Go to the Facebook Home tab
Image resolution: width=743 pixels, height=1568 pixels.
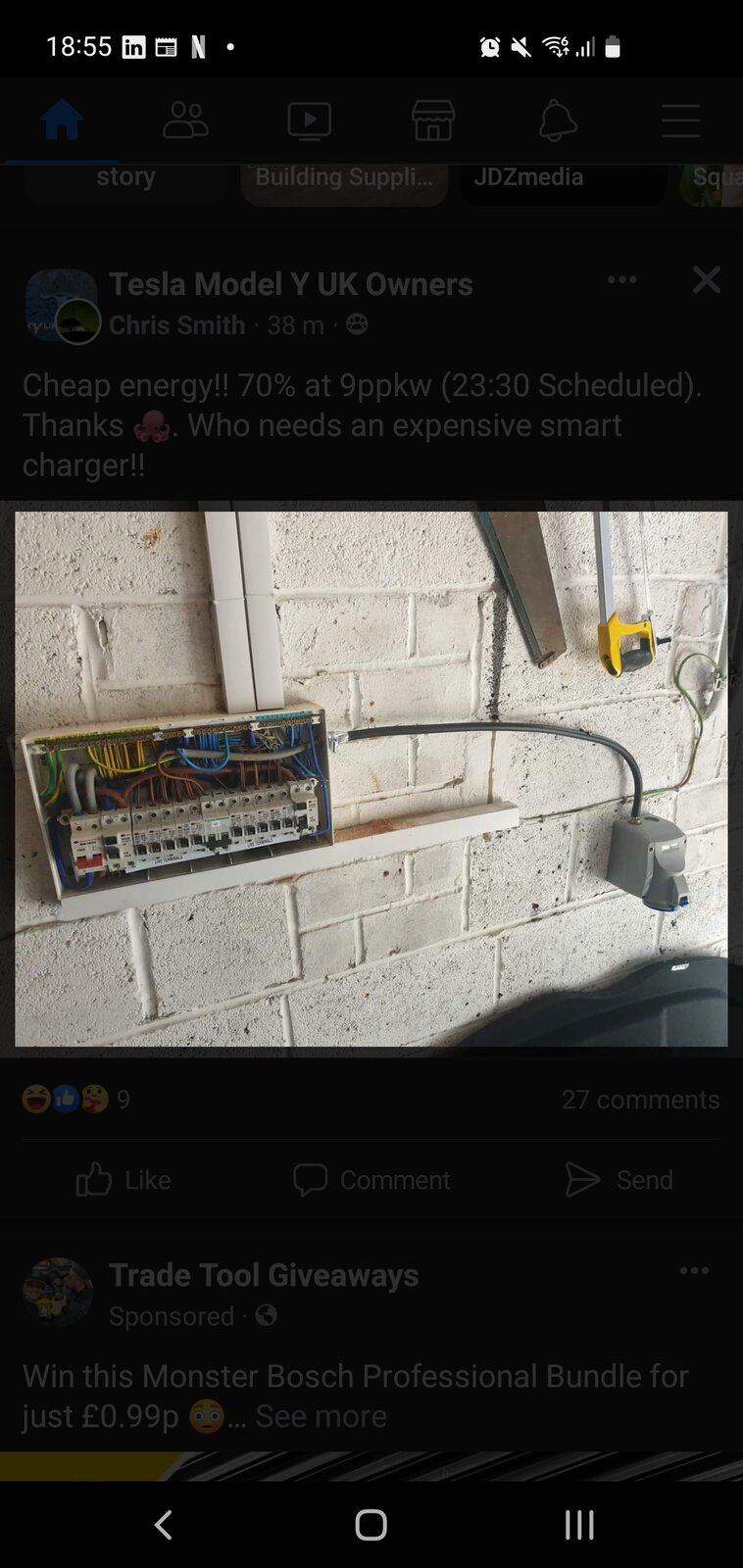click(x=61, y=122)
